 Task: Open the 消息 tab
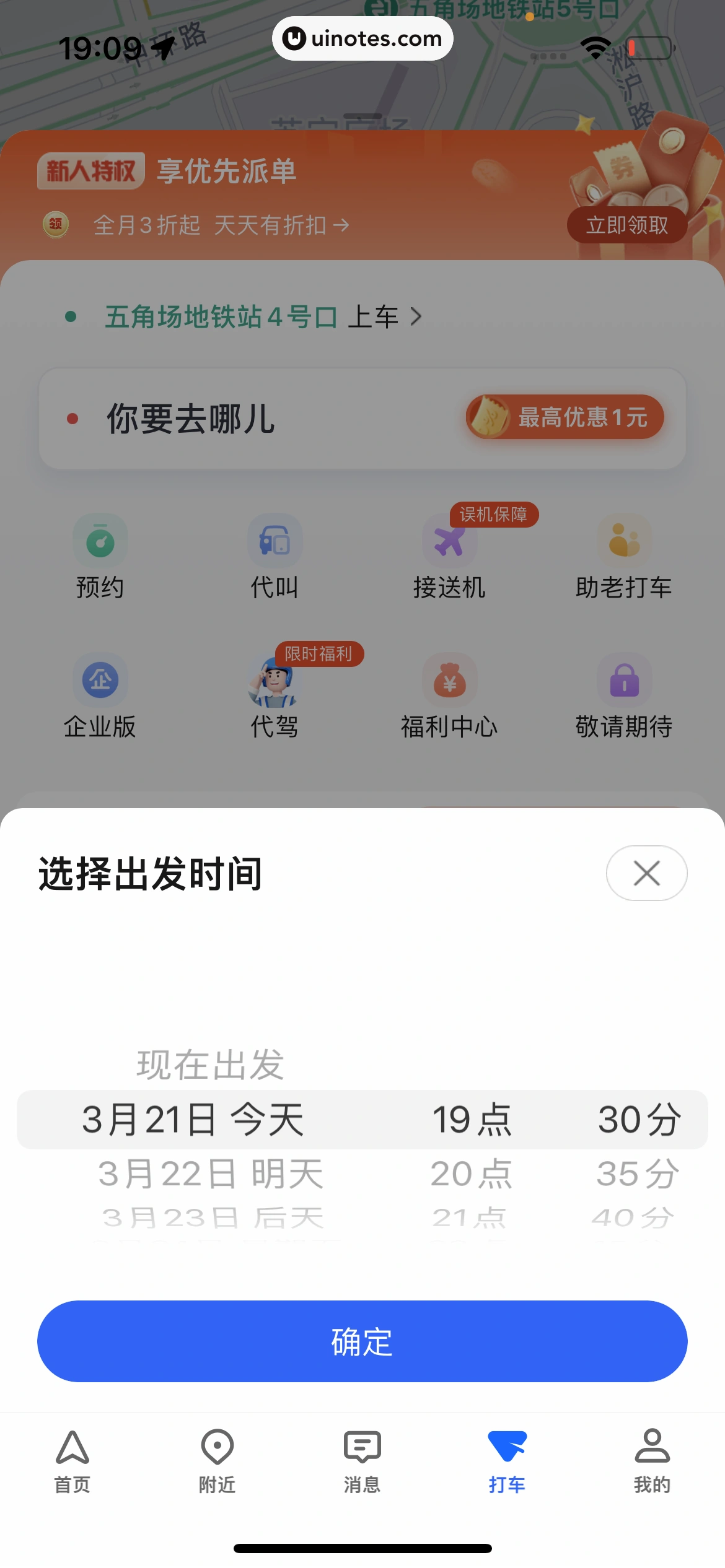coord(362,1457)
